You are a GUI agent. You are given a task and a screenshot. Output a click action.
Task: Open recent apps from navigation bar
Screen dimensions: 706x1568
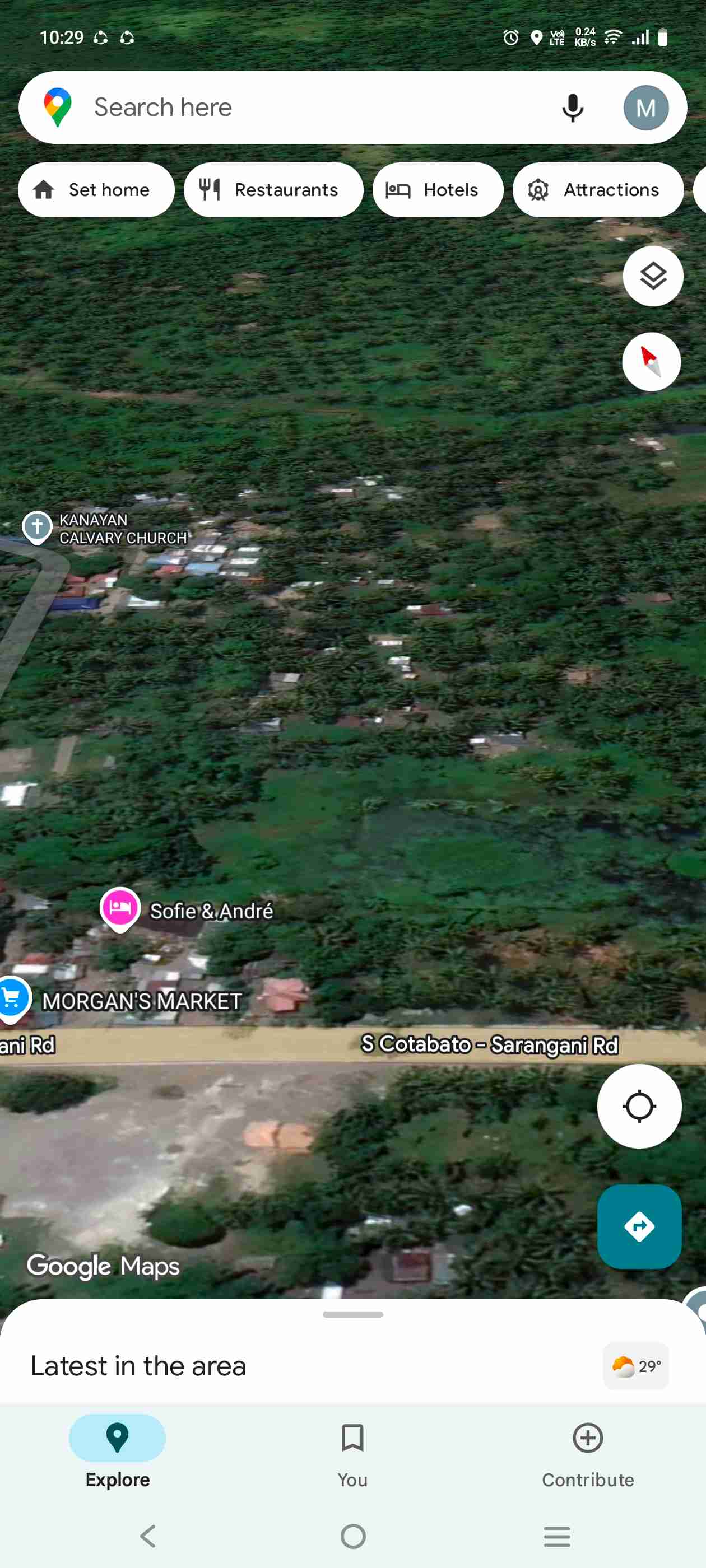[x=557, y=1536]
